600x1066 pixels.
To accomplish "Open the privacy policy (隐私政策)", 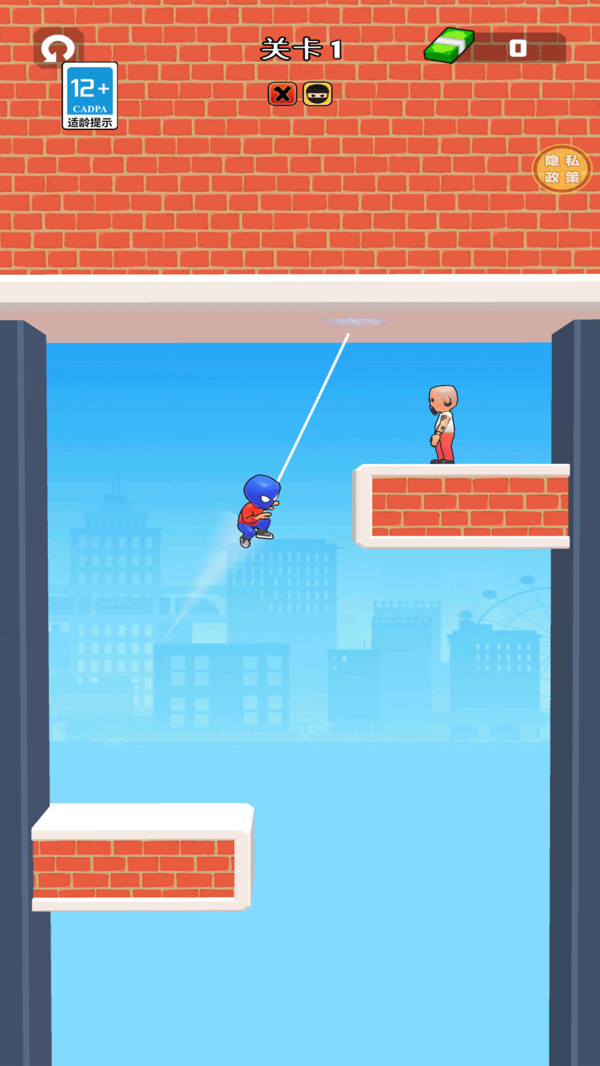I will pos(562,169).
